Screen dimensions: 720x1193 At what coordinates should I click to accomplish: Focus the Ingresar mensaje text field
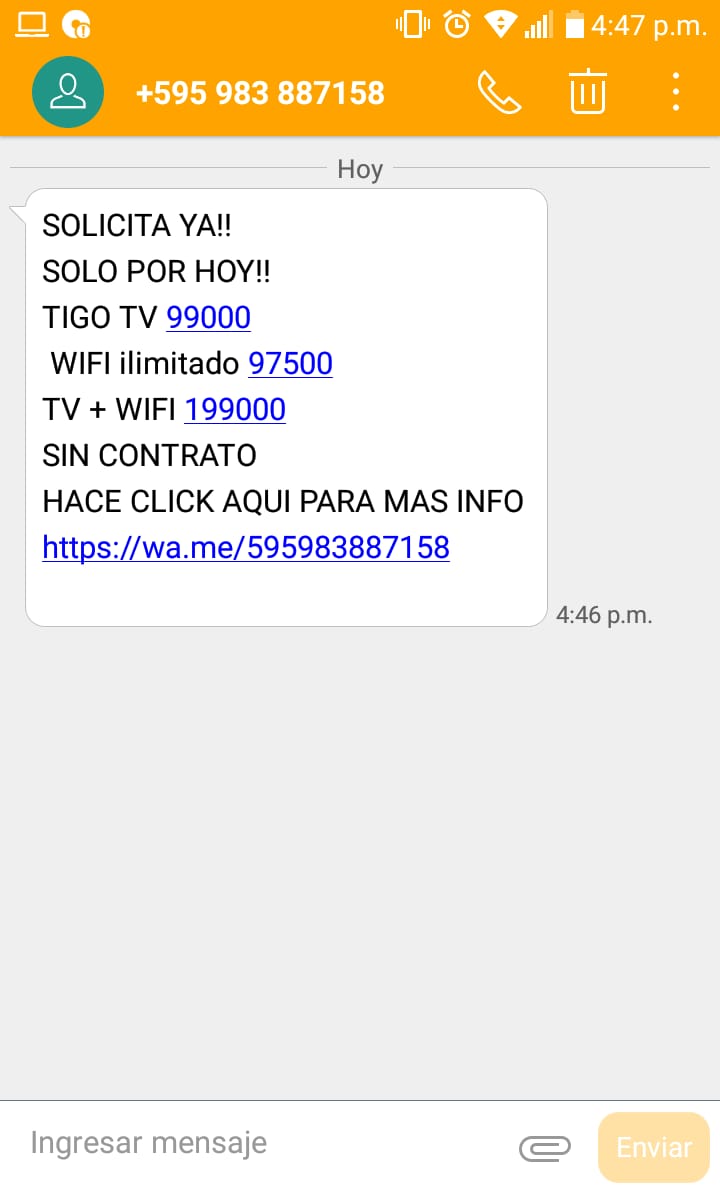tap(260, 1142)
